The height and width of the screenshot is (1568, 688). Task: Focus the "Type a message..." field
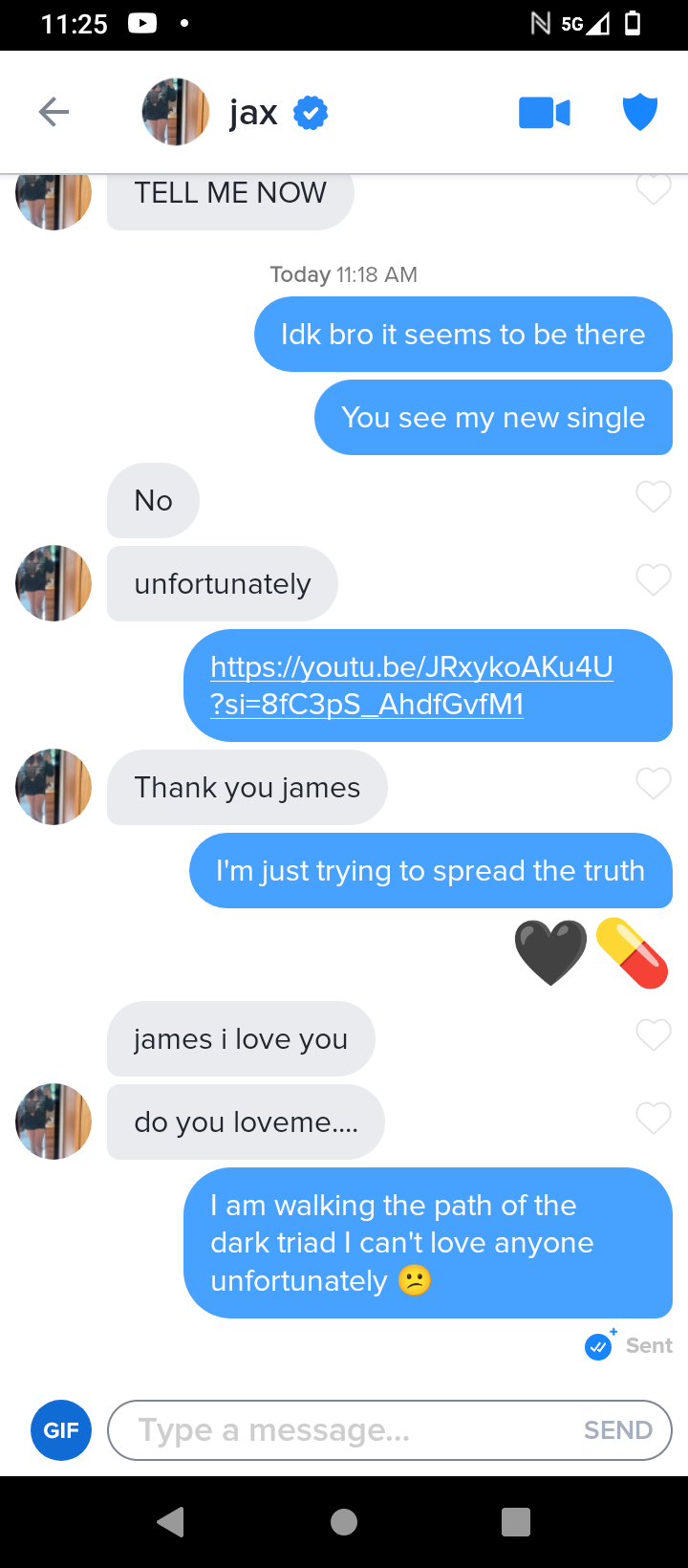pos(344,1430)
